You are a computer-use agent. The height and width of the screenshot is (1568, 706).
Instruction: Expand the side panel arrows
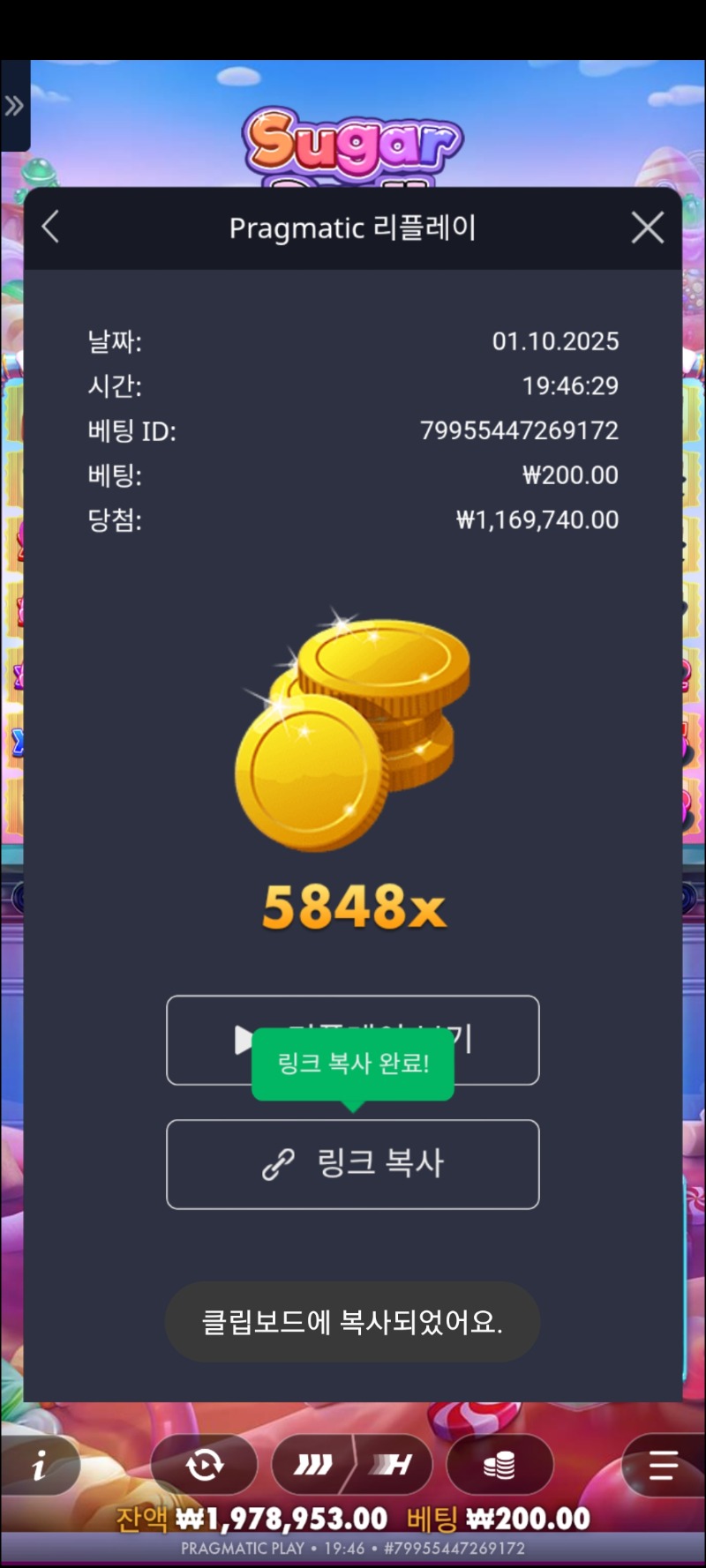tap(14, 106)
